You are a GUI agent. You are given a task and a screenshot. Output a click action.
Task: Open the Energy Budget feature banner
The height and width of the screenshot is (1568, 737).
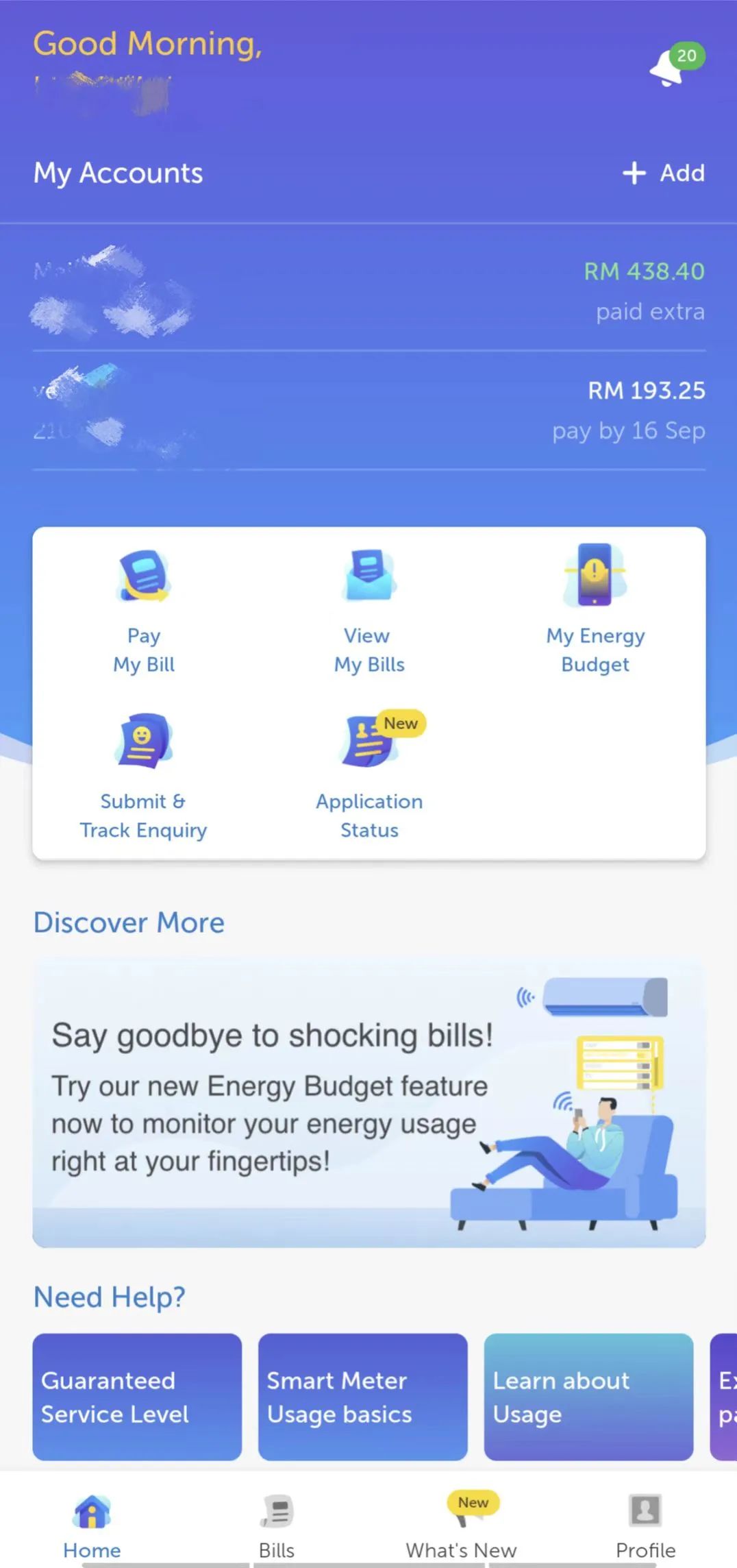368,1103
